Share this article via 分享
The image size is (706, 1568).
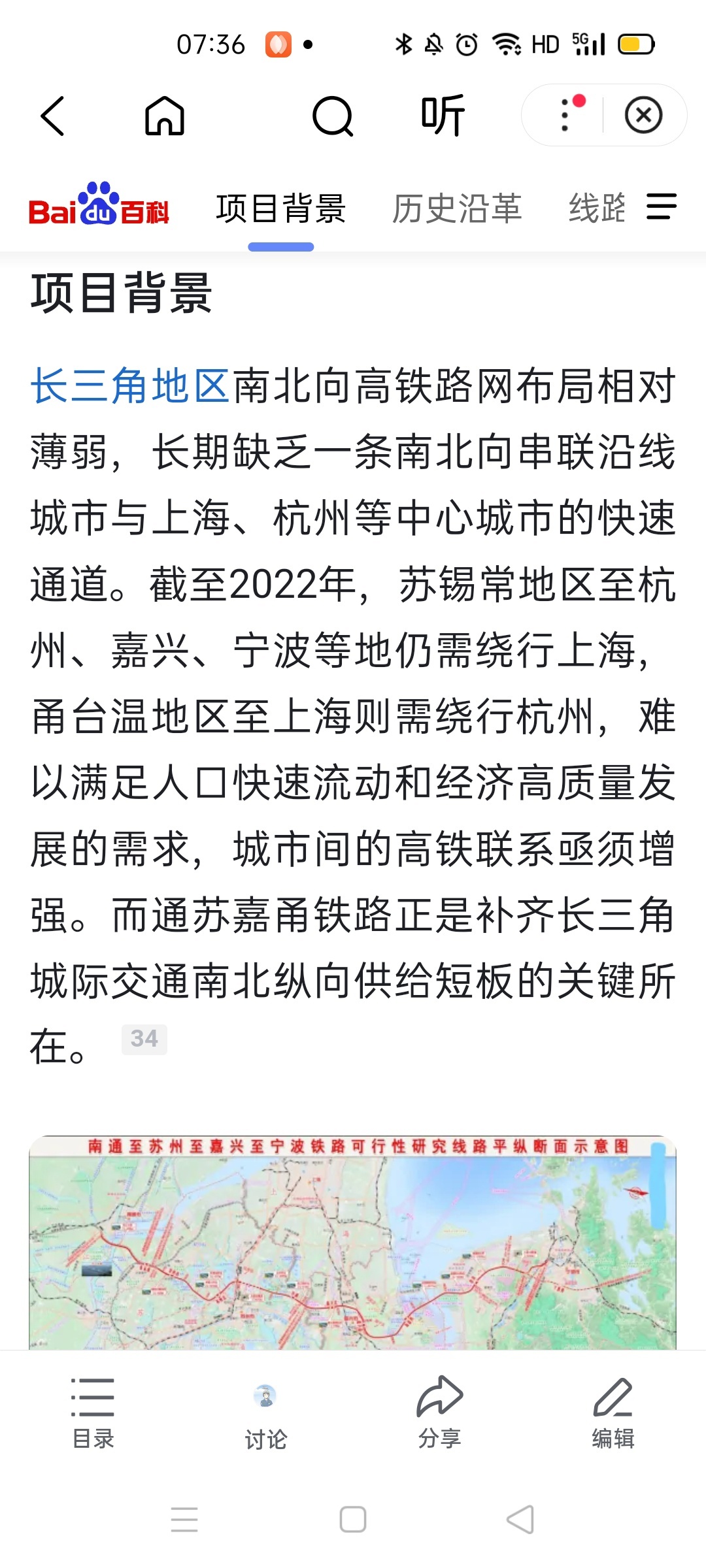click(x=439, y=1411)
